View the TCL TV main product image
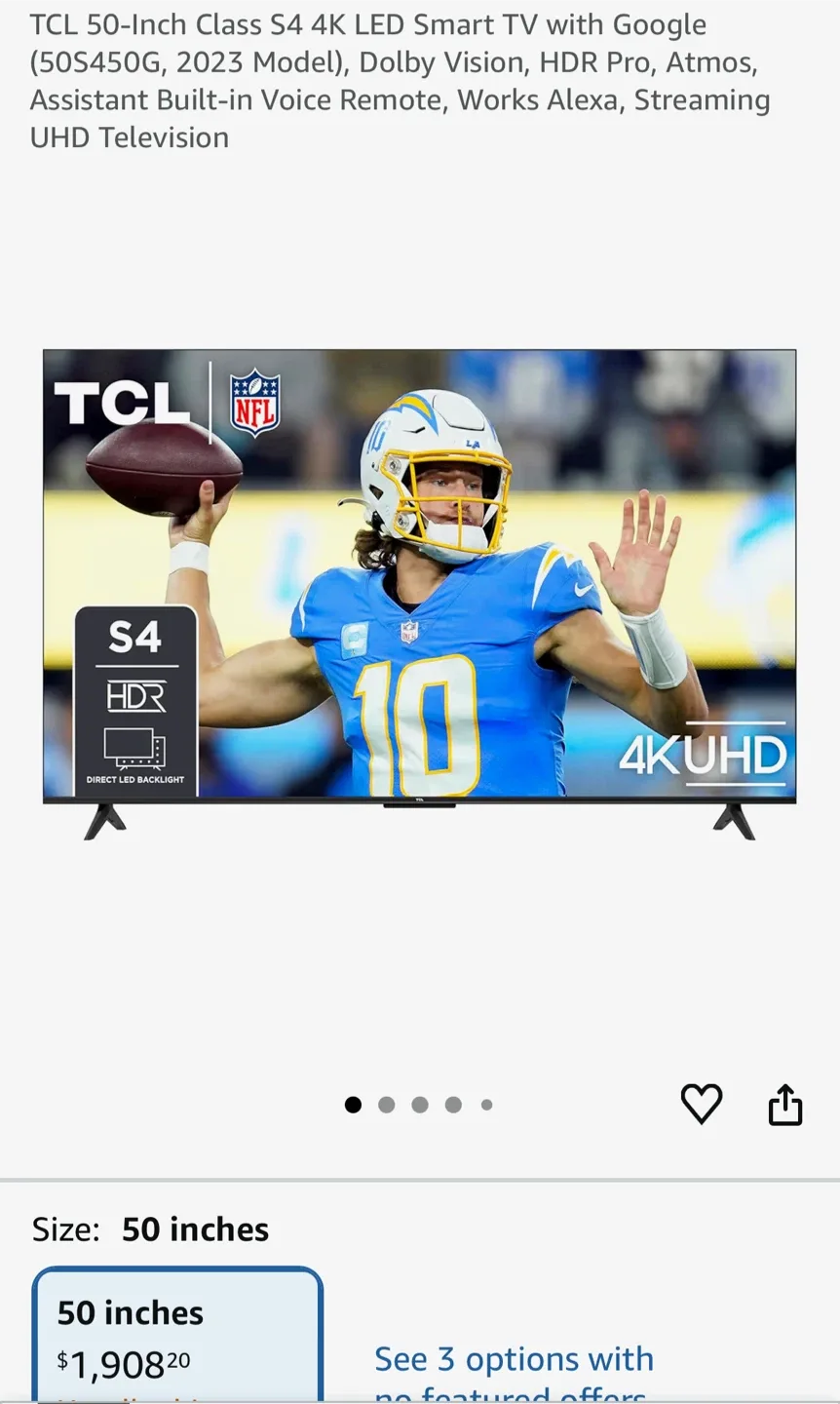This screenshot has height=1404, width=840. pyautogui.click(x=420, y=585)
